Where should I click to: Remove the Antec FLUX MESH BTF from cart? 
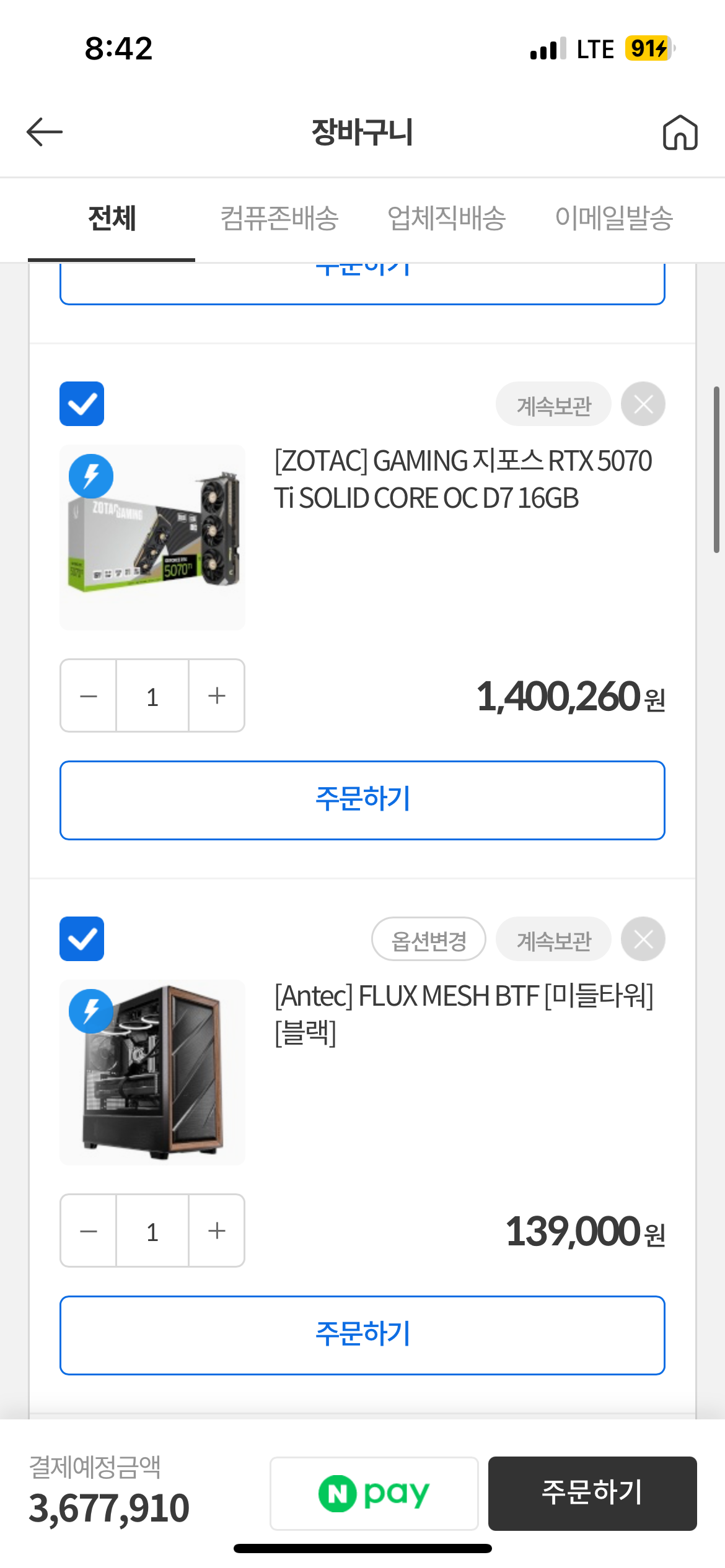(x=643, y=939)
